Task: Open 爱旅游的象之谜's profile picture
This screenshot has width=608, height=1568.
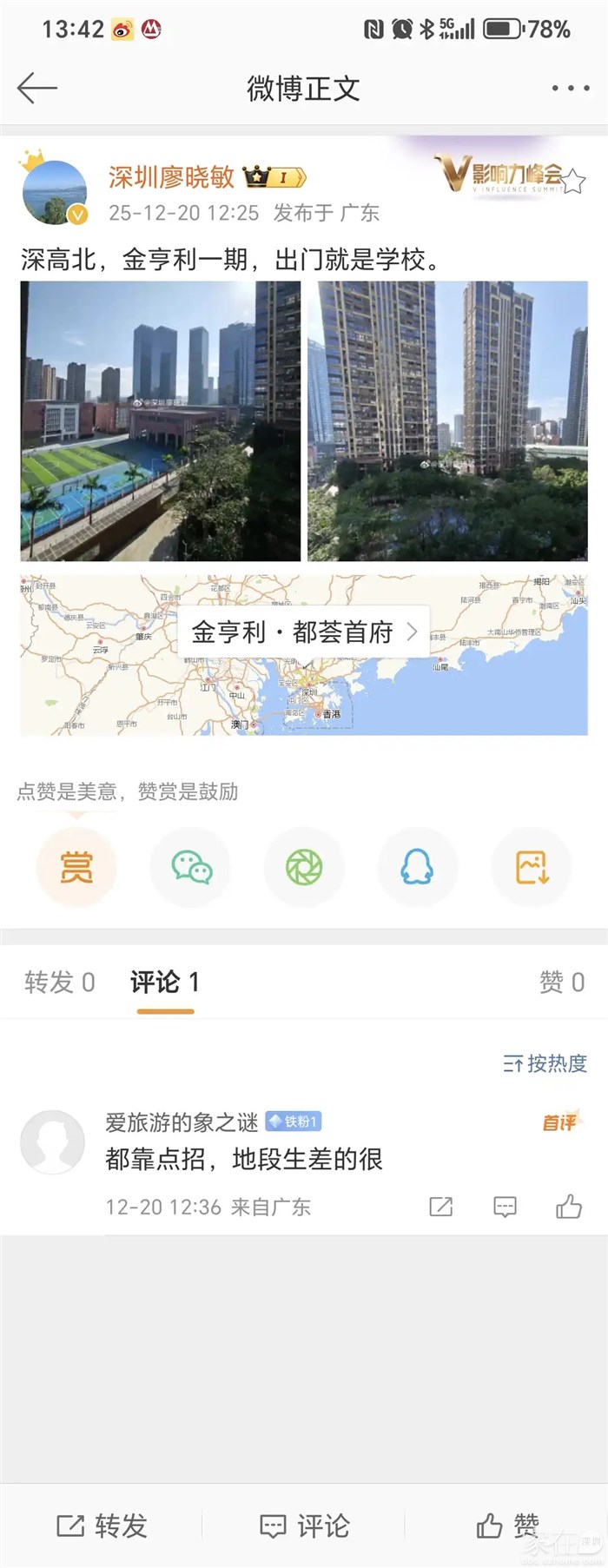Action: pos(52,1142)
